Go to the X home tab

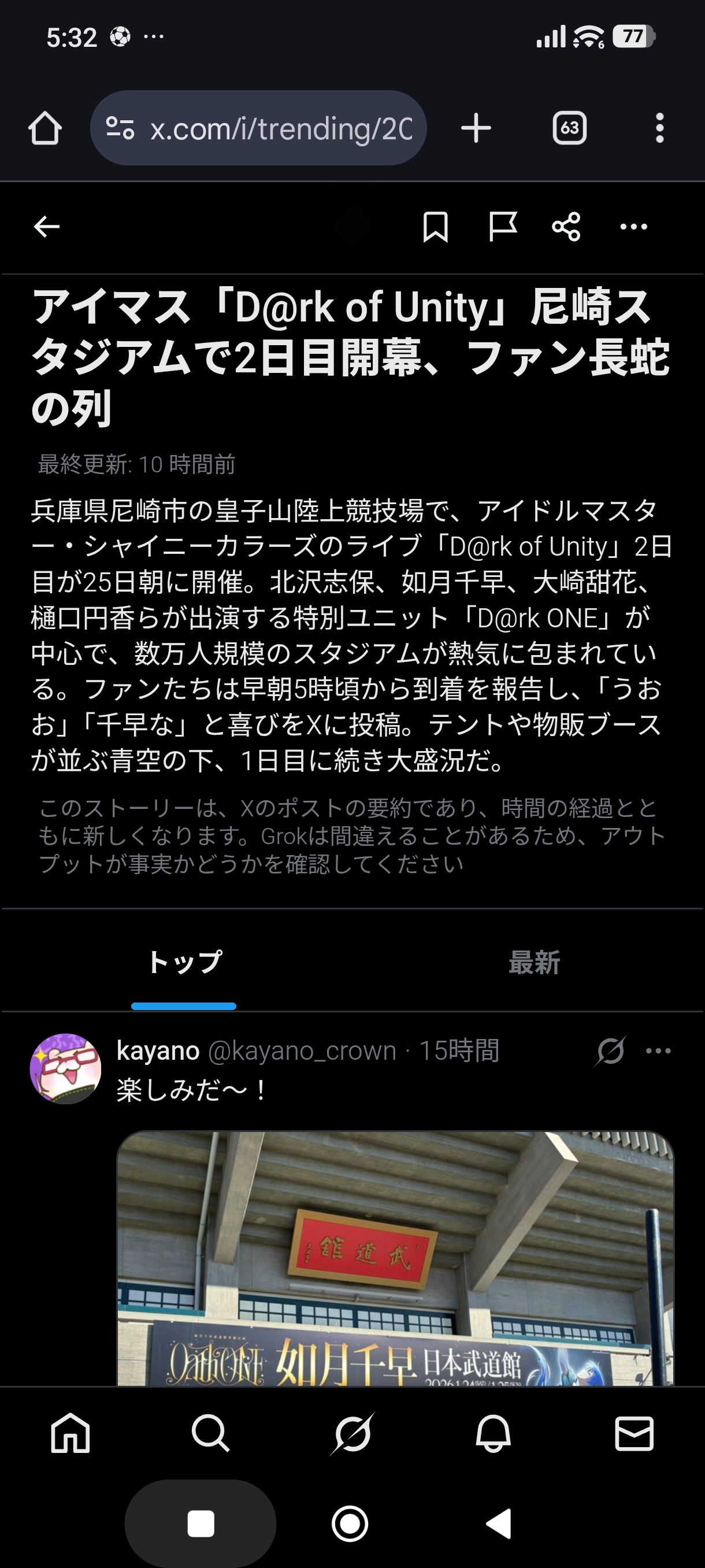70,1433
